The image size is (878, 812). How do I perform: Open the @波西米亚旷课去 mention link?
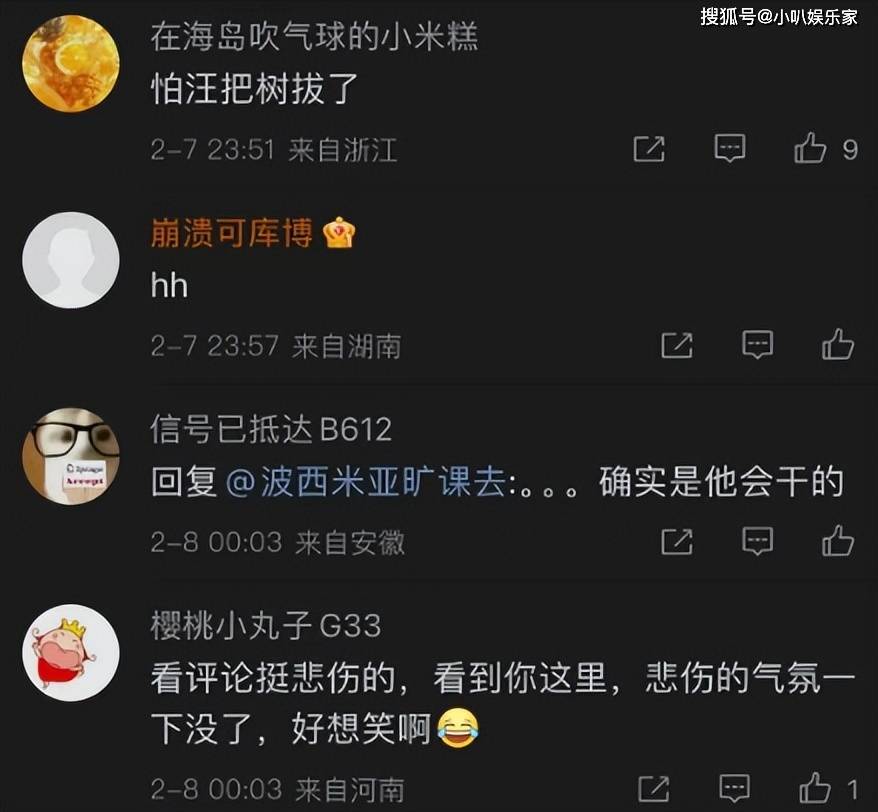pyautogui.click(x=367, y=483)
